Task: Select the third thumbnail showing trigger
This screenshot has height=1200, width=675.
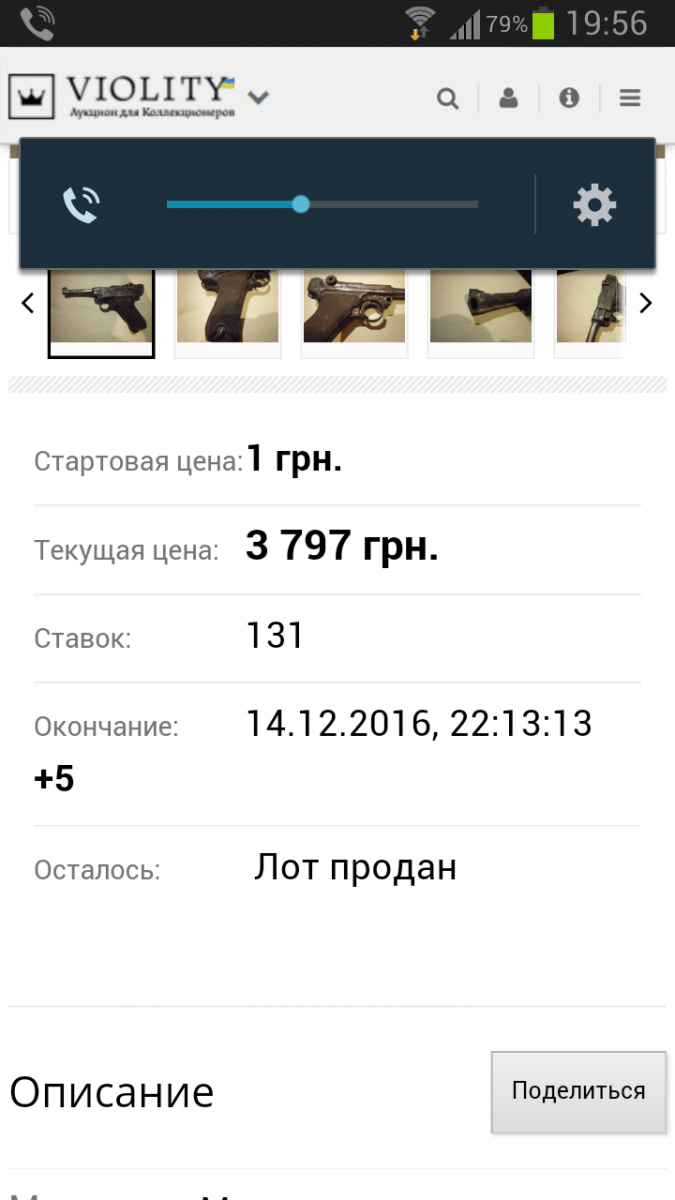Action: point(354,310)
